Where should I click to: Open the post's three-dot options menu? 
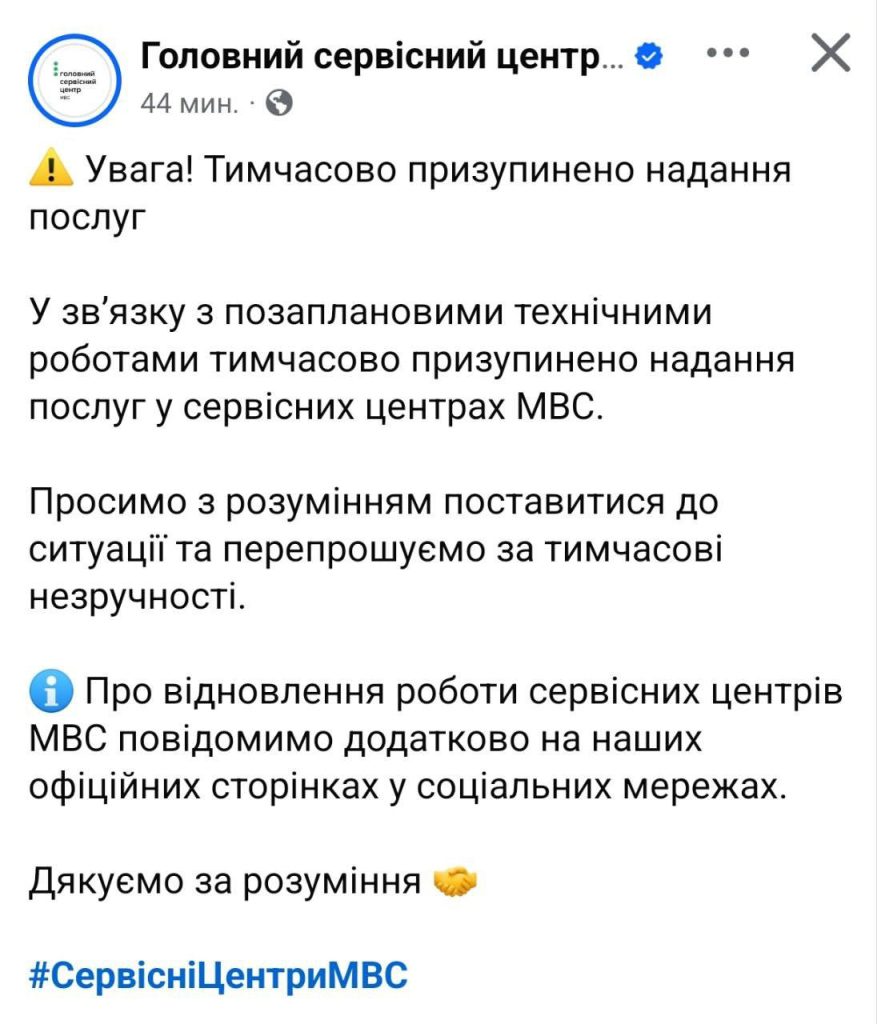coord(727,55)
